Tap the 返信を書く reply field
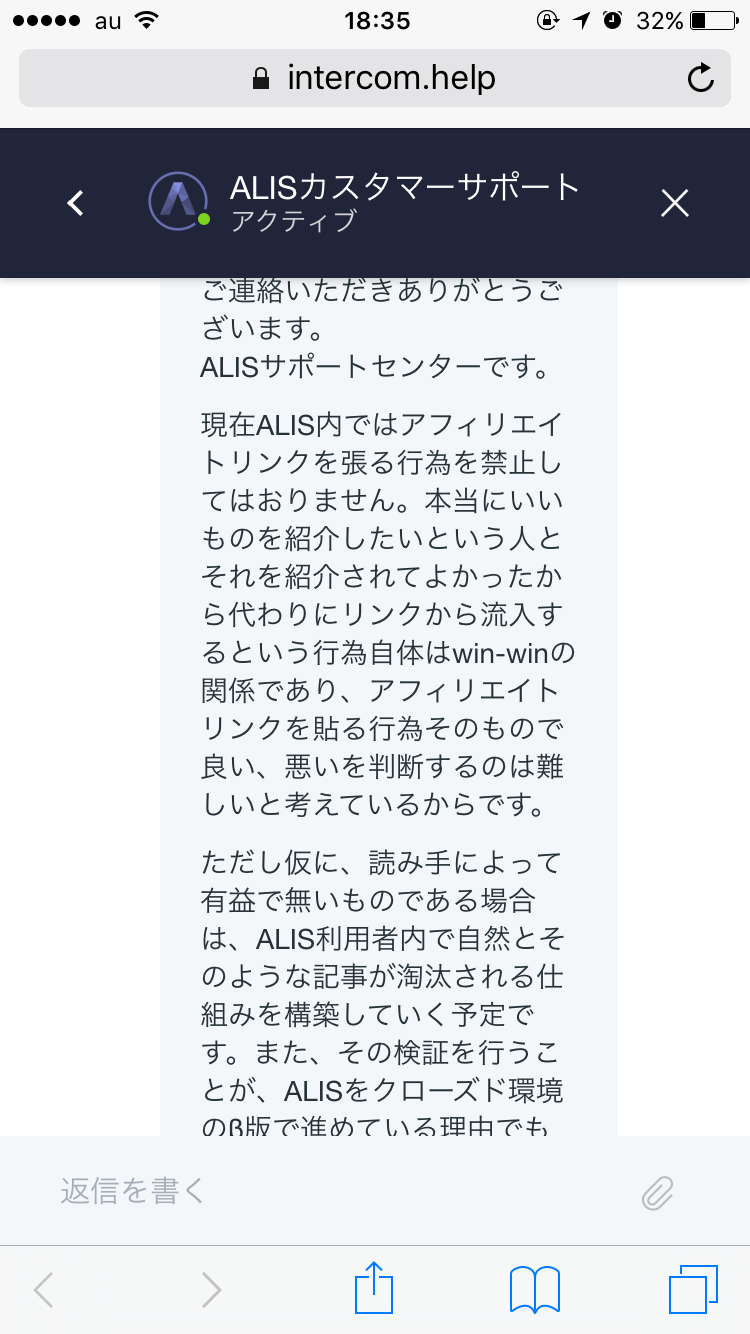 330,1191
